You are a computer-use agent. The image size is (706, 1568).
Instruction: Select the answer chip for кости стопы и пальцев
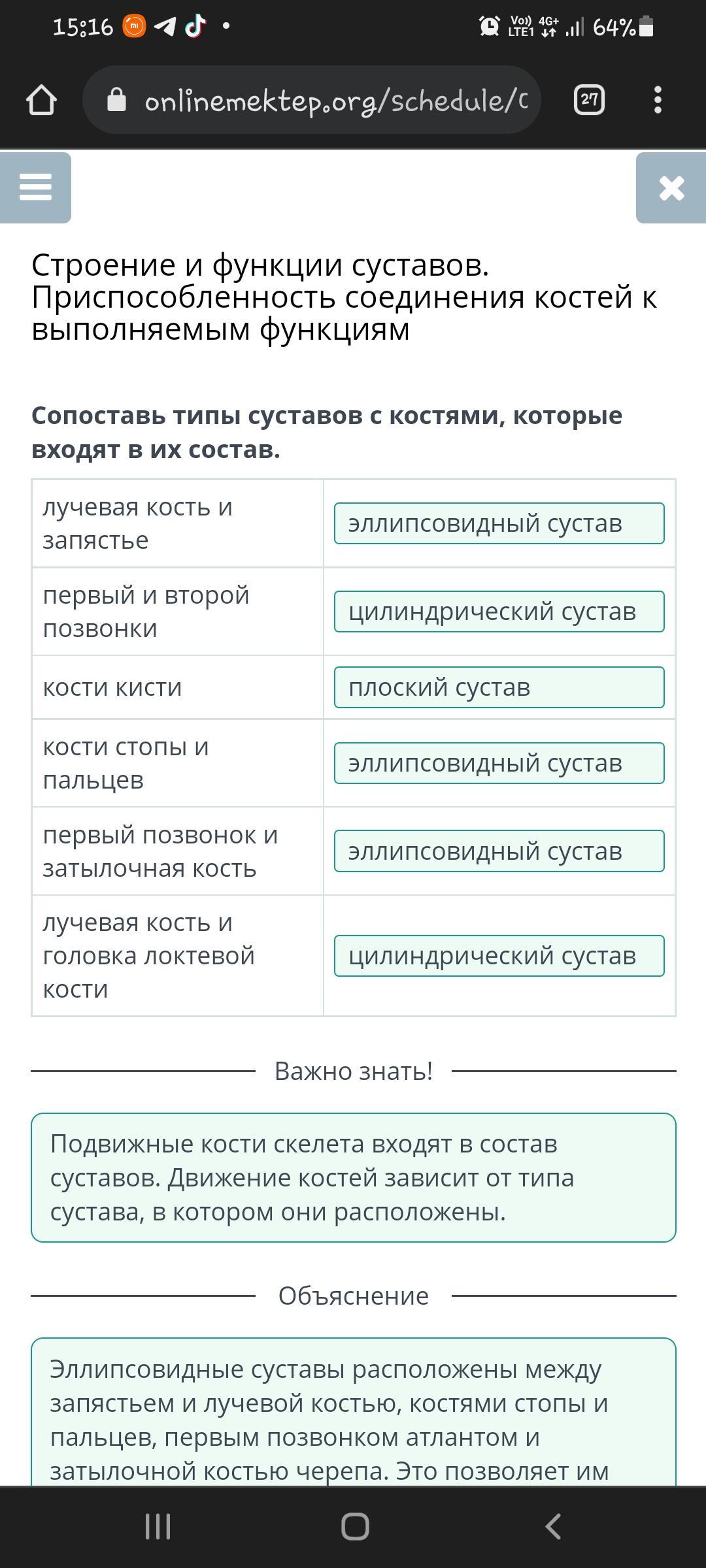(499, 763)
